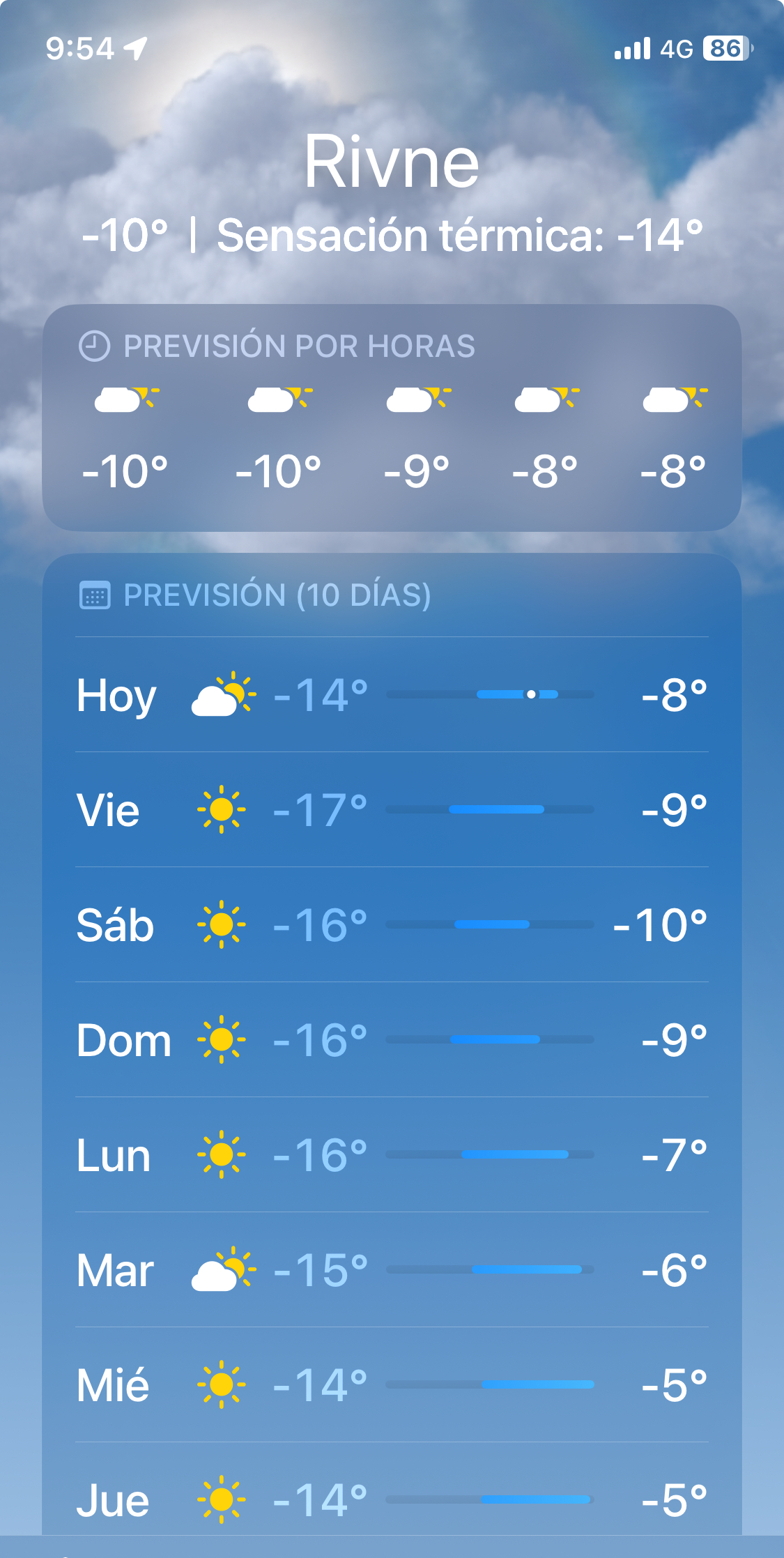Open the Sáb forecast row
Screen dimensions: 784x1558
(x=392, y=925)
